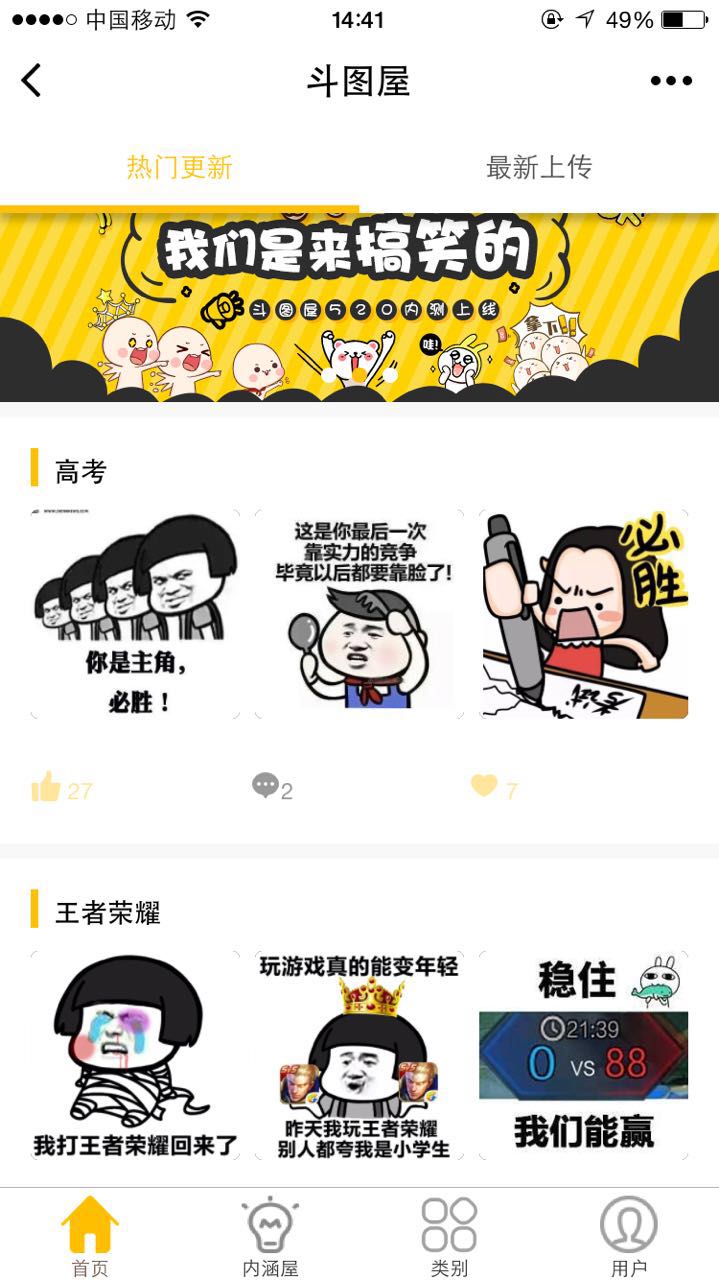Open comments on the 高考 set

click(272, 789)
